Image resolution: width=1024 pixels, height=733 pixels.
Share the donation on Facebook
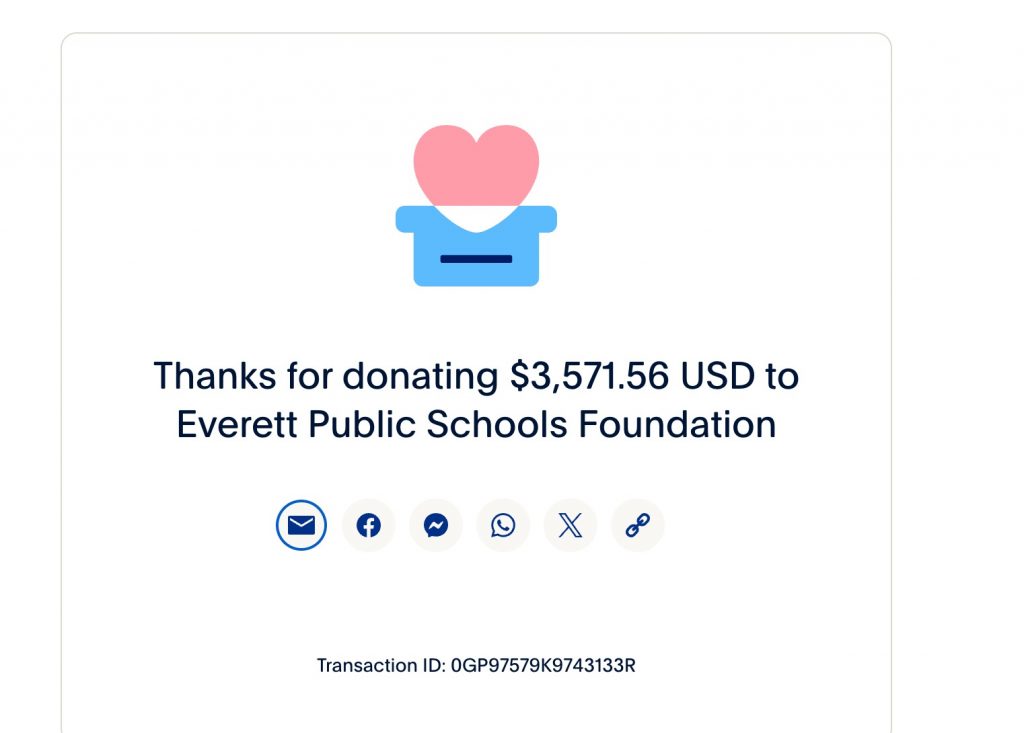click(369, 525)
